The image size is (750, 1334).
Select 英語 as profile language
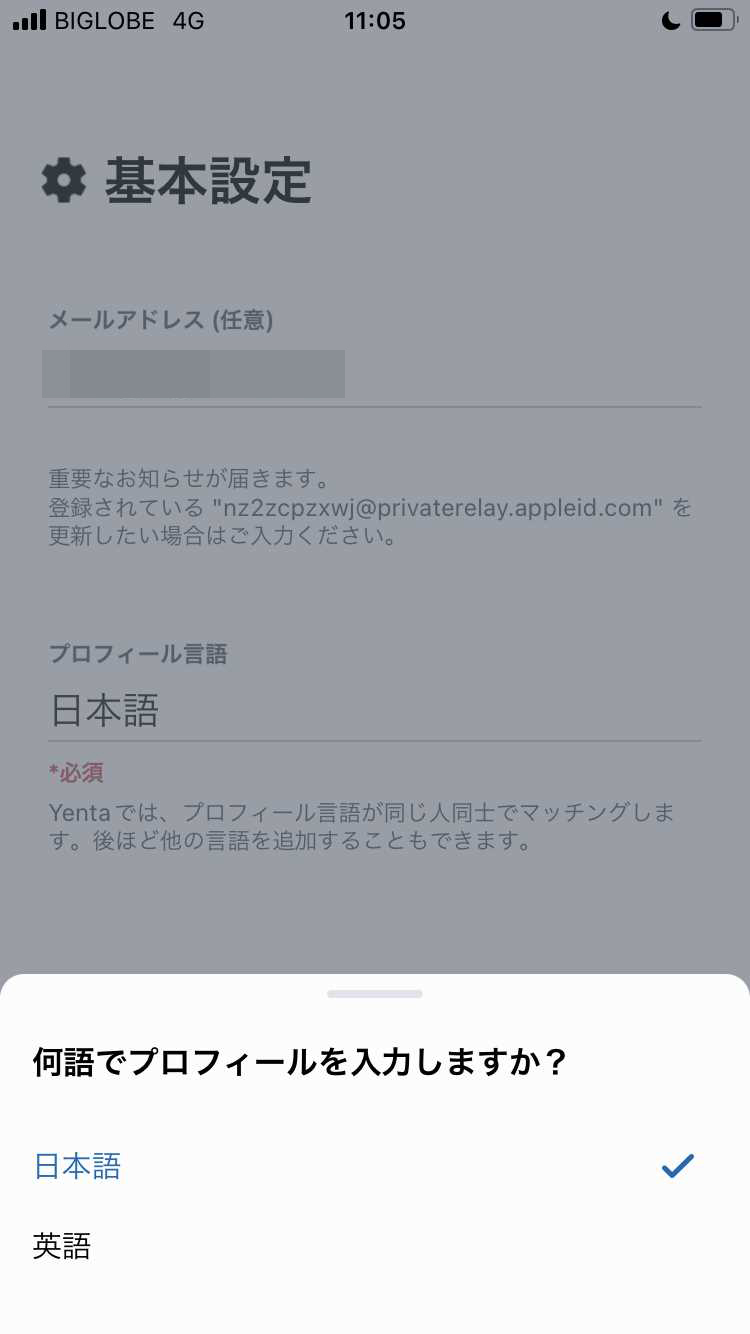click(62, 1246)
